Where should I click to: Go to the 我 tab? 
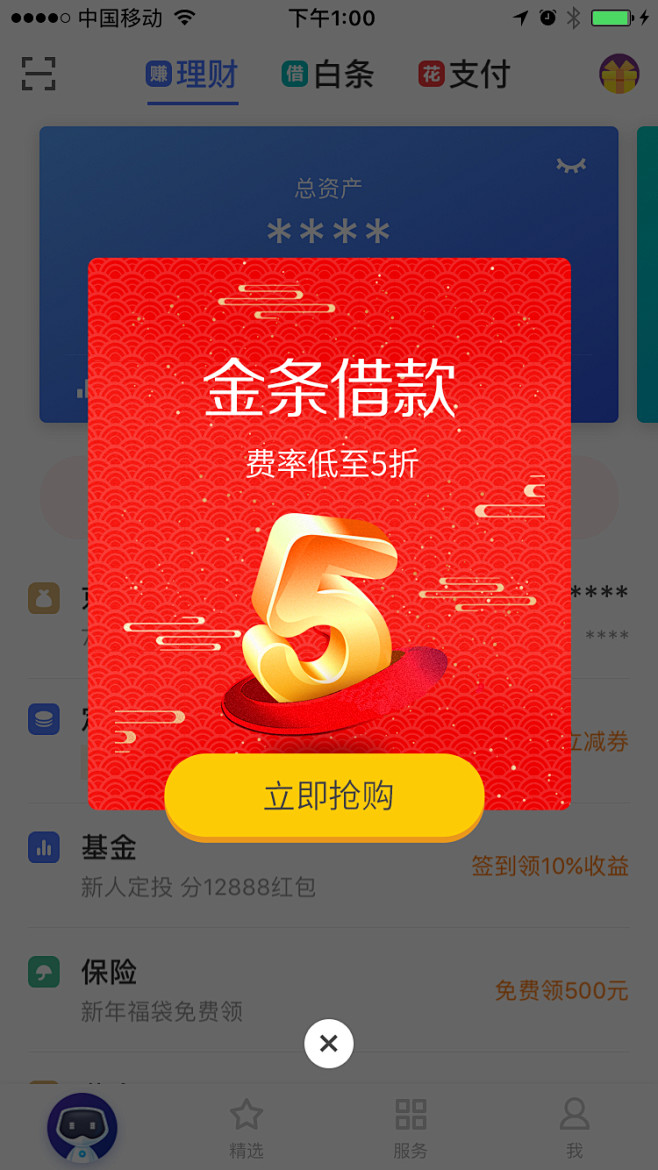(574, 1128)
